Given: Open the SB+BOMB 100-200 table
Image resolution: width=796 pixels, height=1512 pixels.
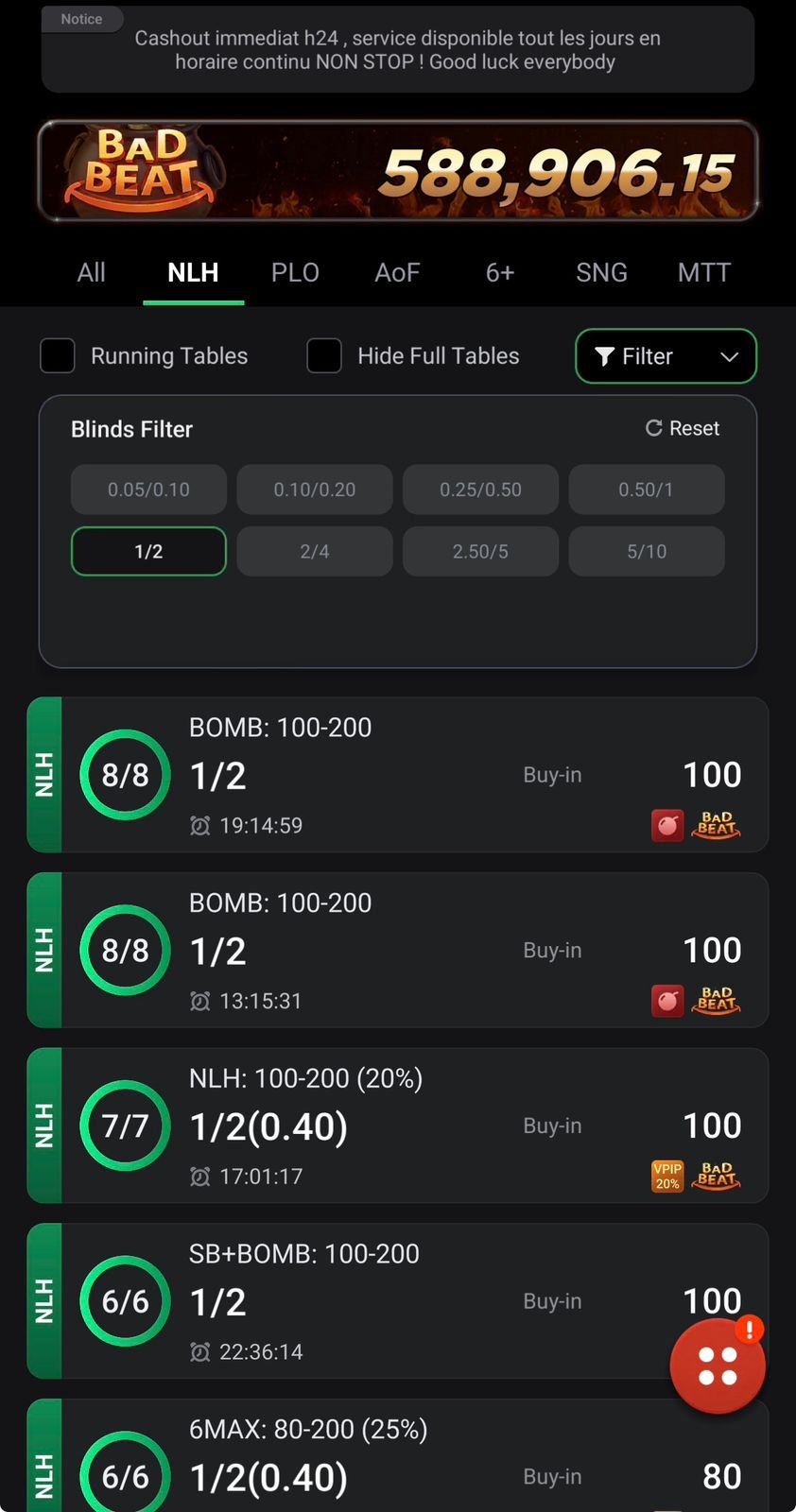Looking at the screenshot, I should tap(398, 1301).
